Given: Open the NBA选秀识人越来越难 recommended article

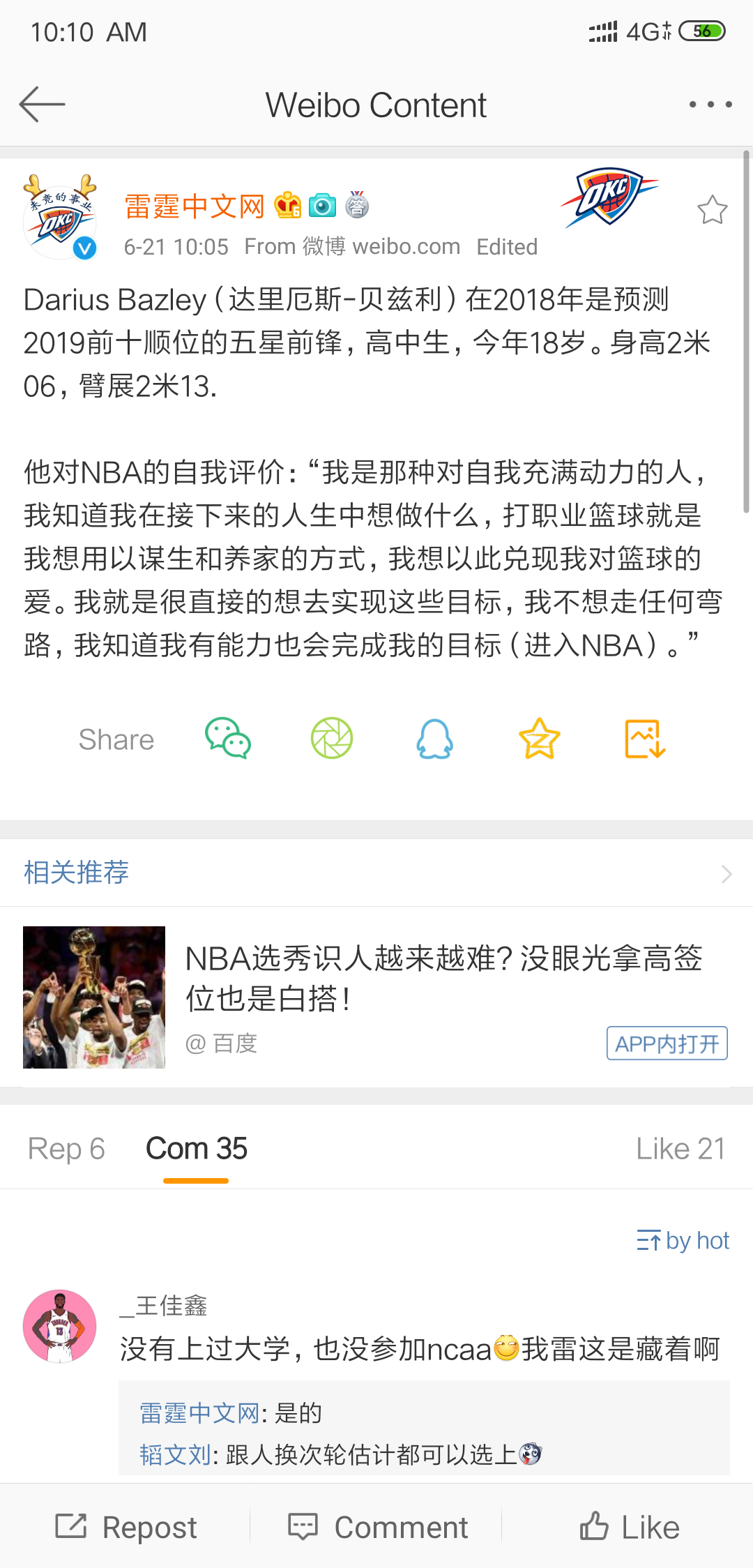Looking at the screenshot, I should pos(443,978).
